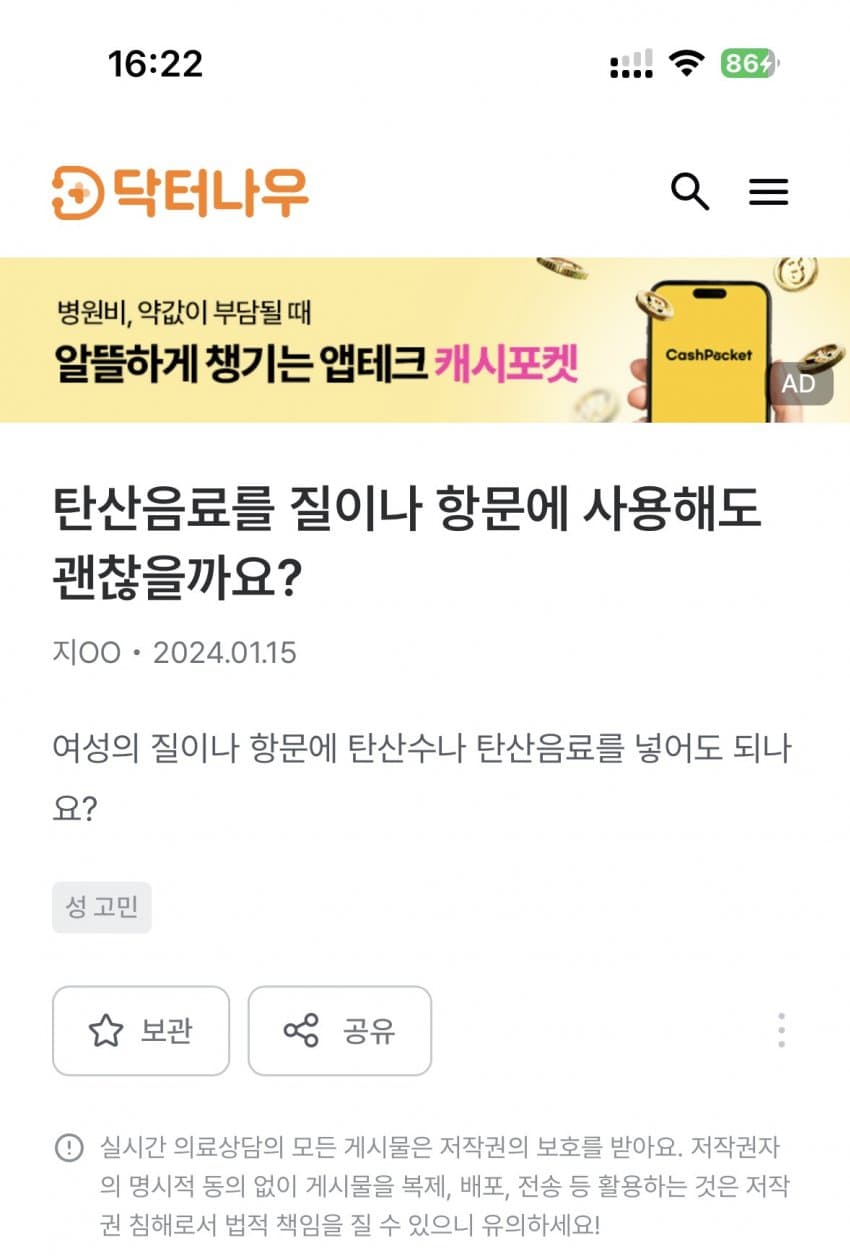Share this question via the 공유 button
Screen dimensions: 850x1256
pyautogui.click(x=340, y=1031)
